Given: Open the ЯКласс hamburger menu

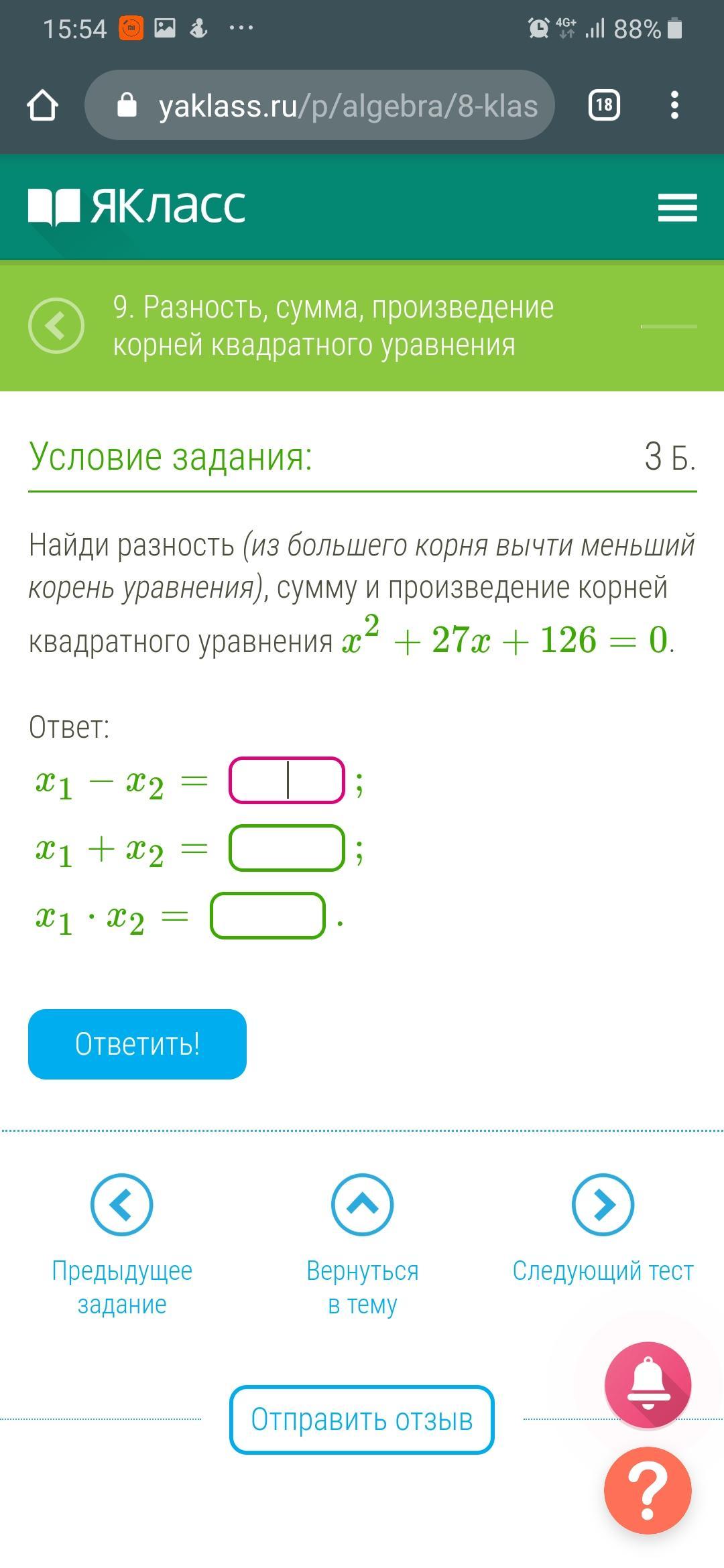Looking at the screenshot, I should (x=677, y=207).
